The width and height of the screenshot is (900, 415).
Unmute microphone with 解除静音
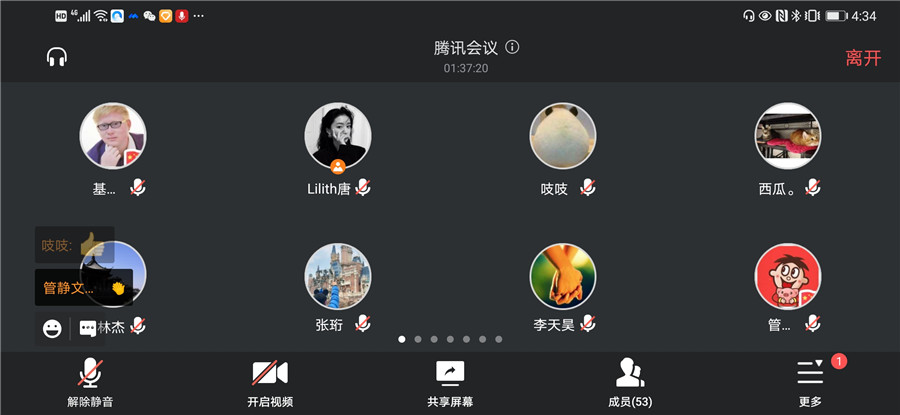[x=90, y=383]
